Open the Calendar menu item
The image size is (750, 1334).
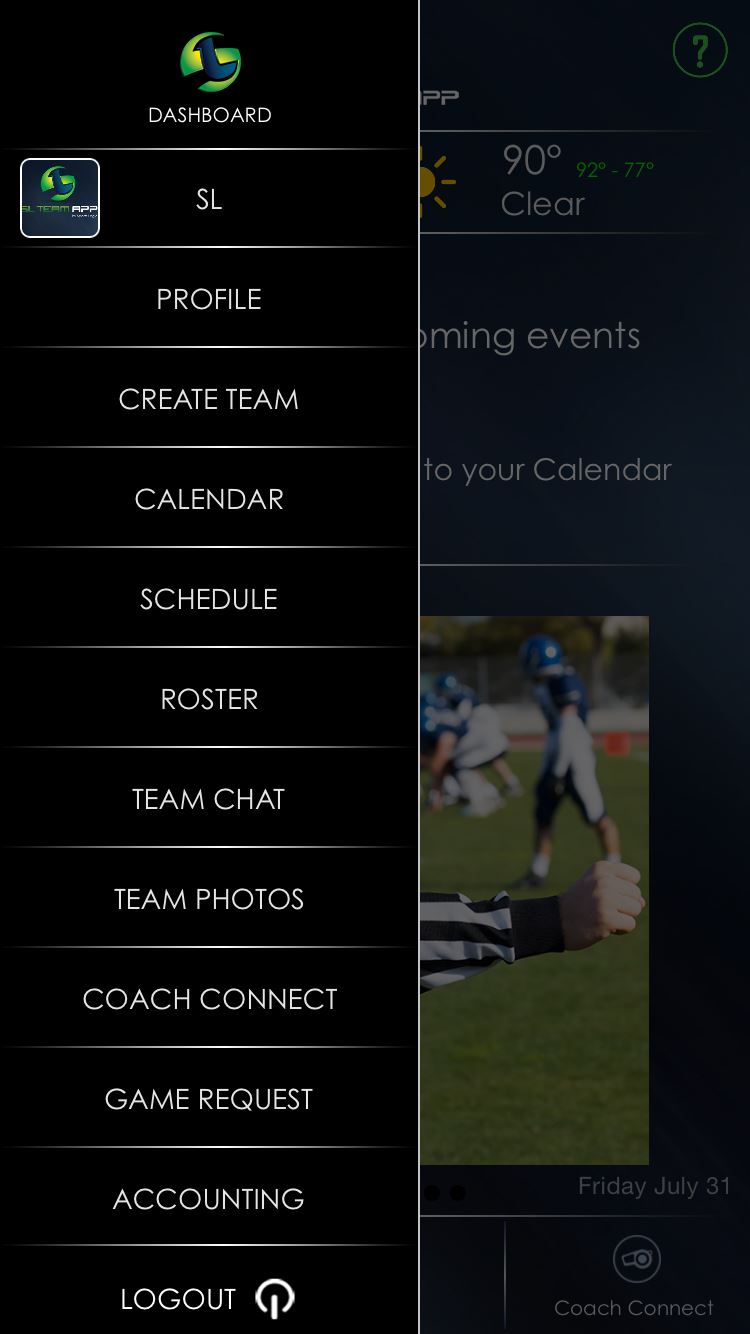209,498
